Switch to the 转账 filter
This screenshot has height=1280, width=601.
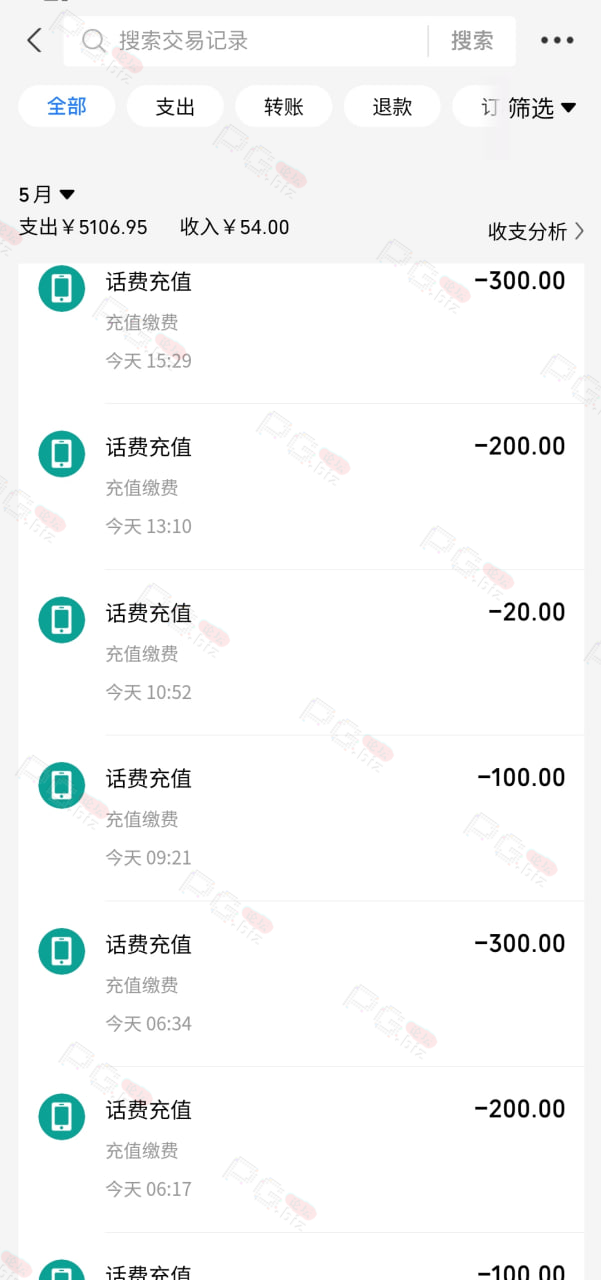pyautogui.click(x=284, y=107)
